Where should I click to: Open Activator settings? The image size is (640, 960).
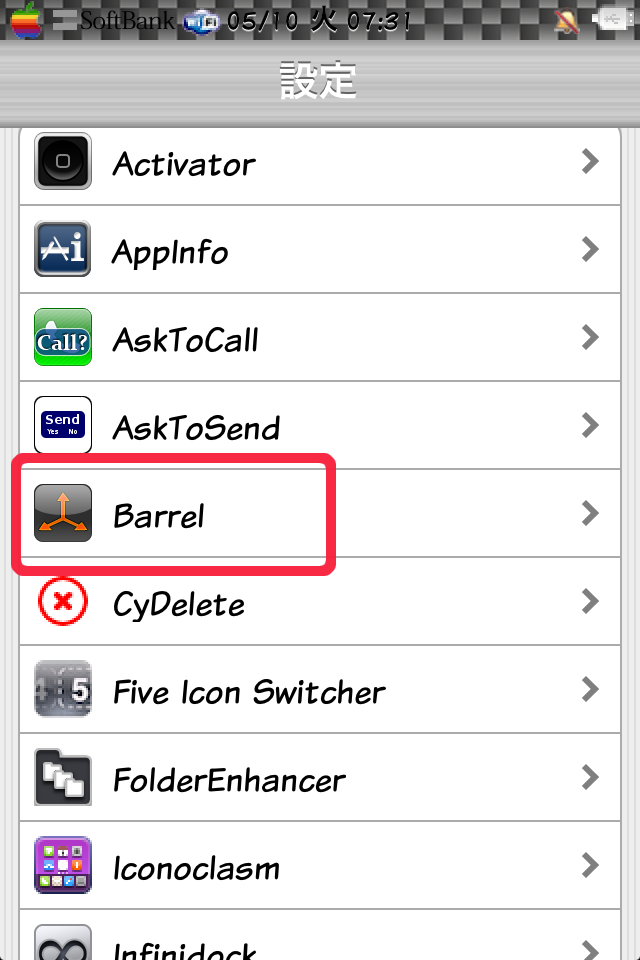pyautogui.click(x=320, y=163)
